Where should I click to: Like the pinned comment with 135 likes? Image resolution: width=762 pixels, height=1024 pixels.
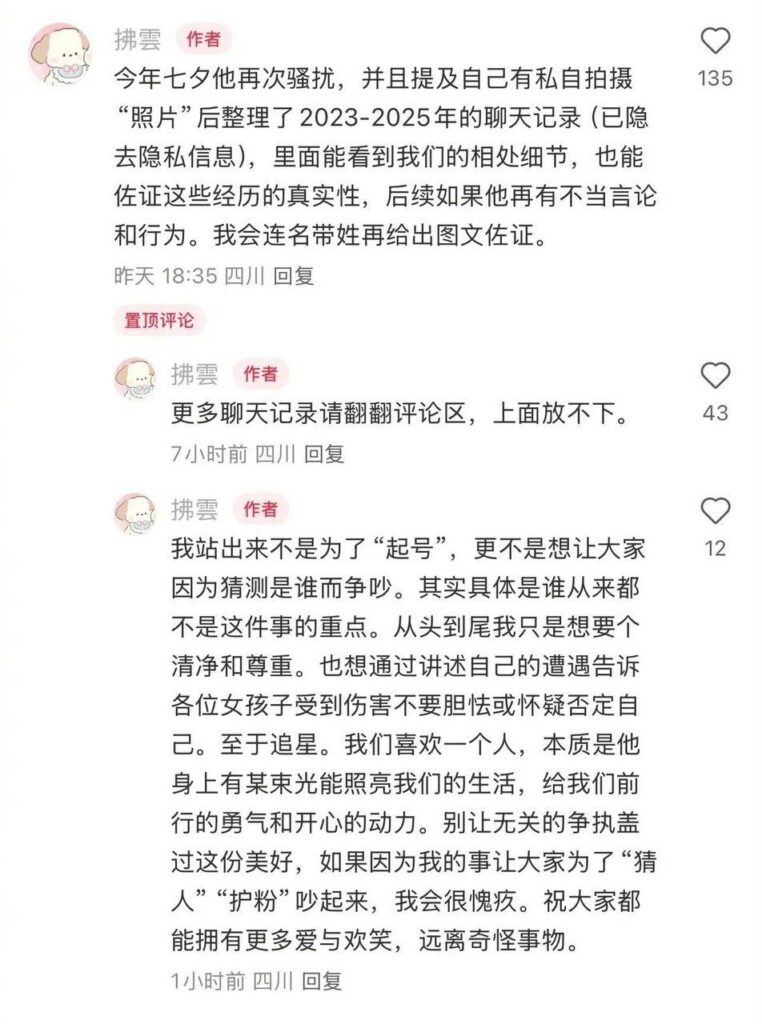click(x=715, y=41)
